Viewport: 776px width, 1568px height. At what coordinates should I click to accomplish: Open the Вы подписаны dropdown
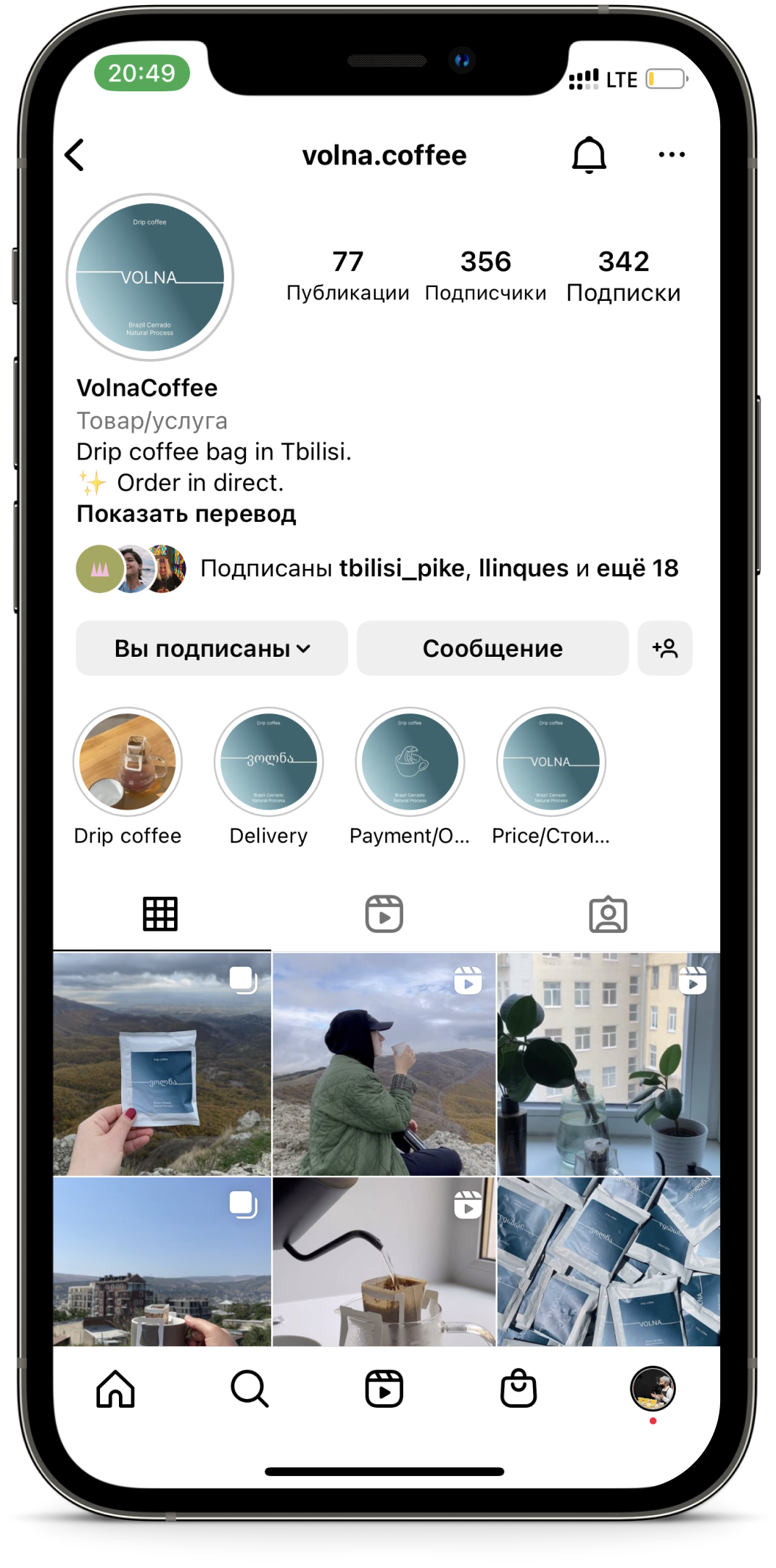click(x=212, y=648)
